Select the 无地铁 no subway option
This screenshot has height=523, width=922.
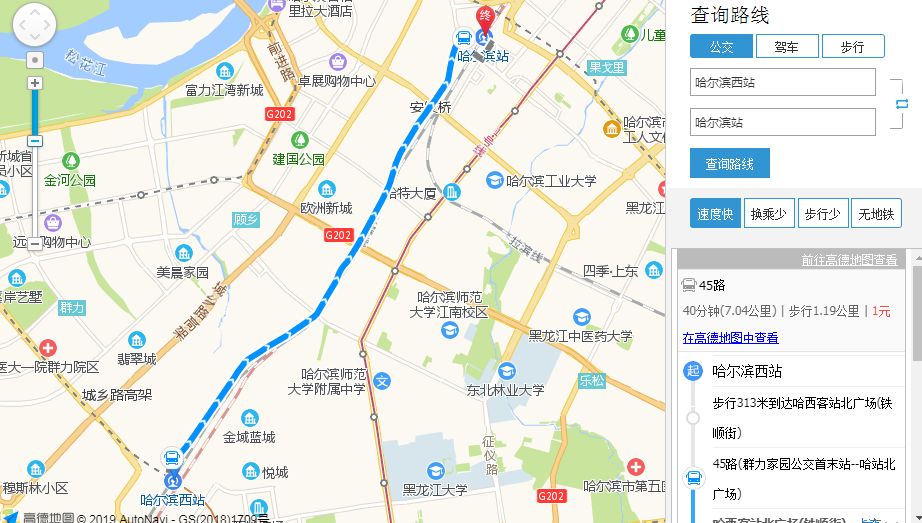pos(876,213)
